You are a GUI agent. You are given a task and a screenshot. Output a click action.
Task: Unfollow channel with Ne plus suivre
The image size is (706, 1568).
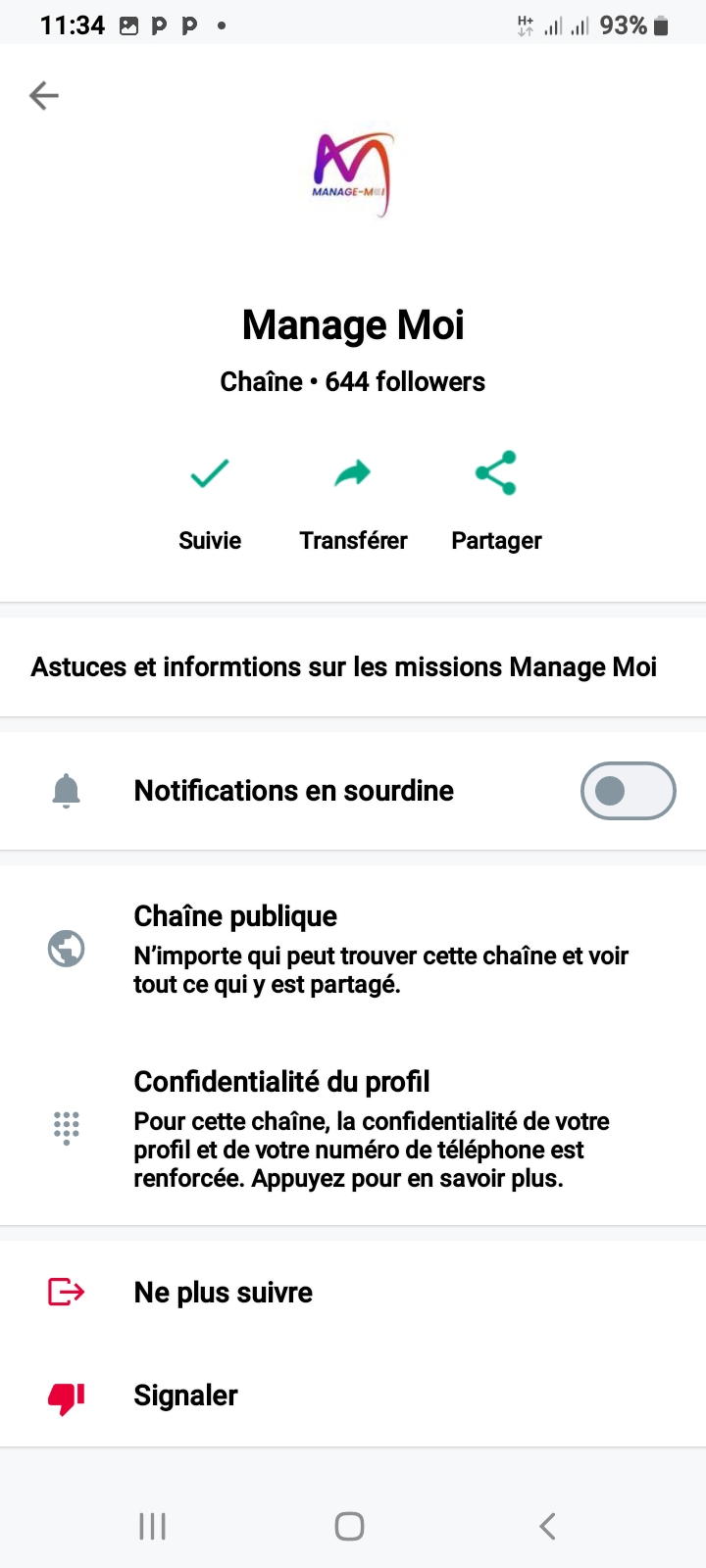(x=224, y=1293)
